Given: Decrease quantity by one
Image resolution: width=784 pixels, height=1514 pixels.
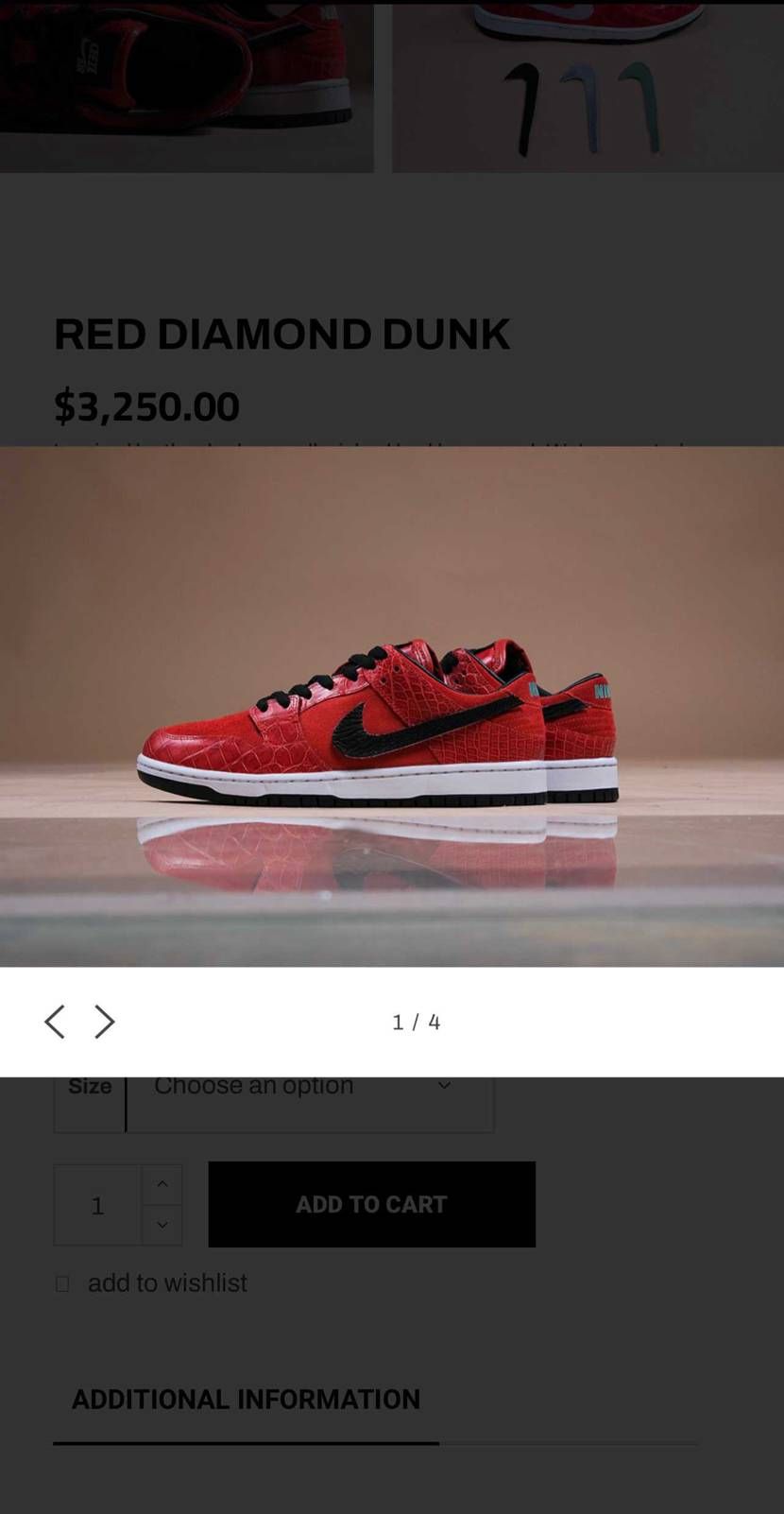Looking at the screenshot, I should tap(162, 1225).
